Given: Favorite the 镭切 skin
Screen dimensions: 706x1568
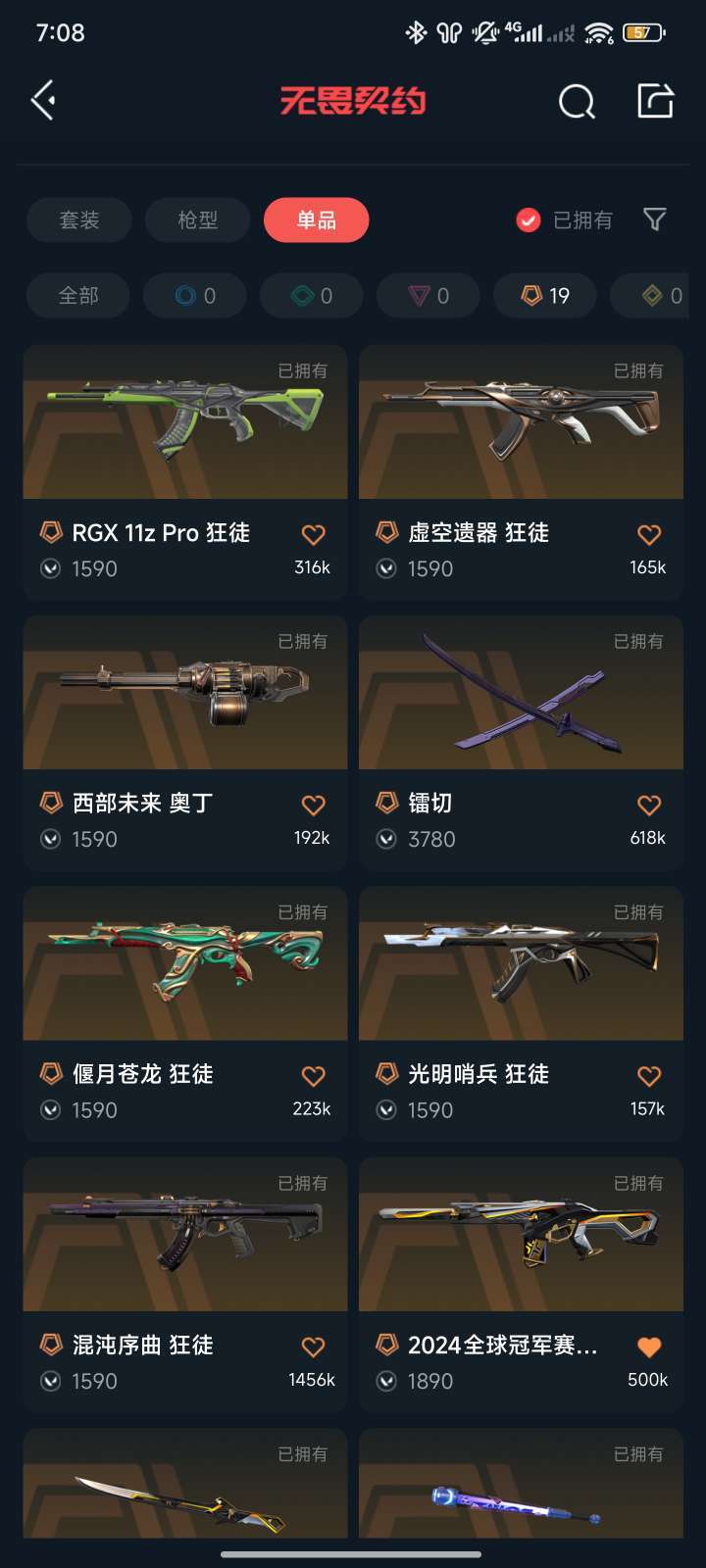Looking at the screenshot, I should point(649,805).
